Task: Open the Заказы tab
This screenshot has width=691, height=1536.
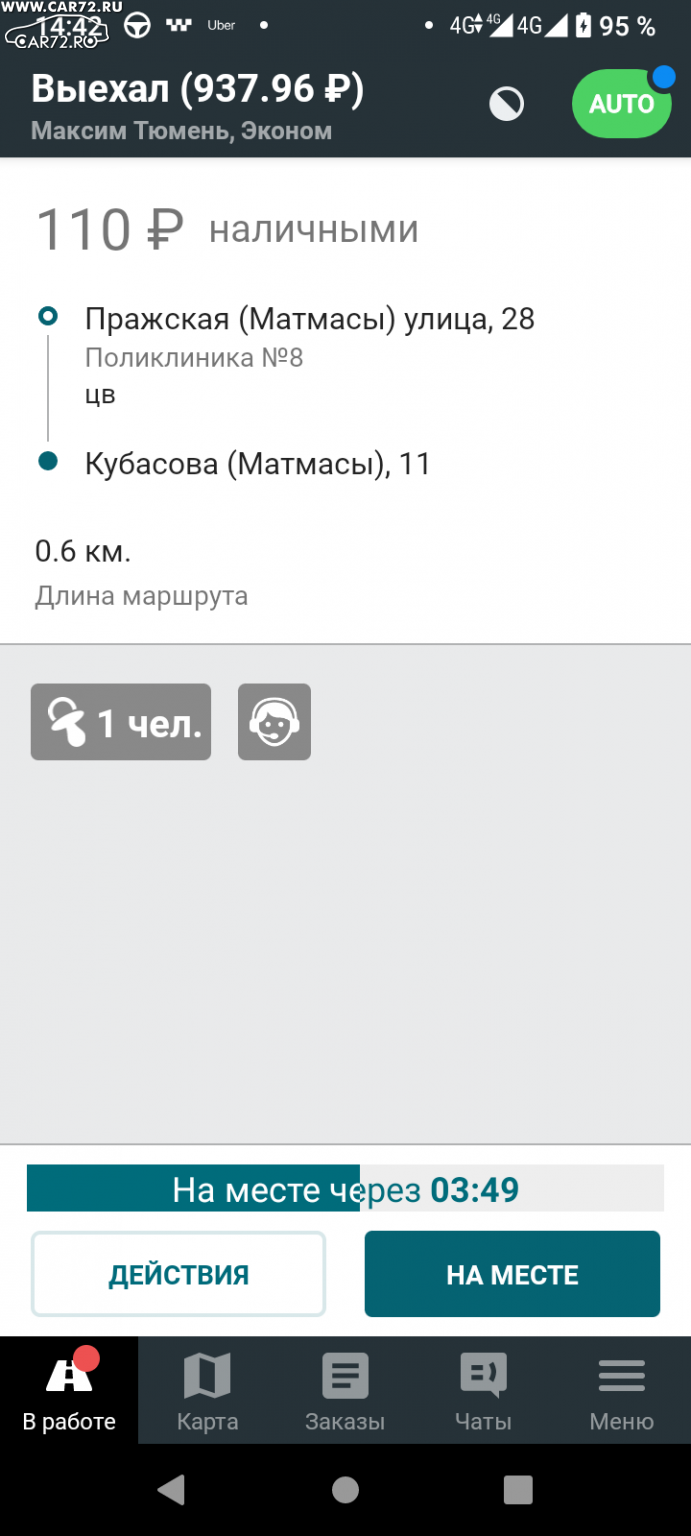Action: [x=345, y=1390]
